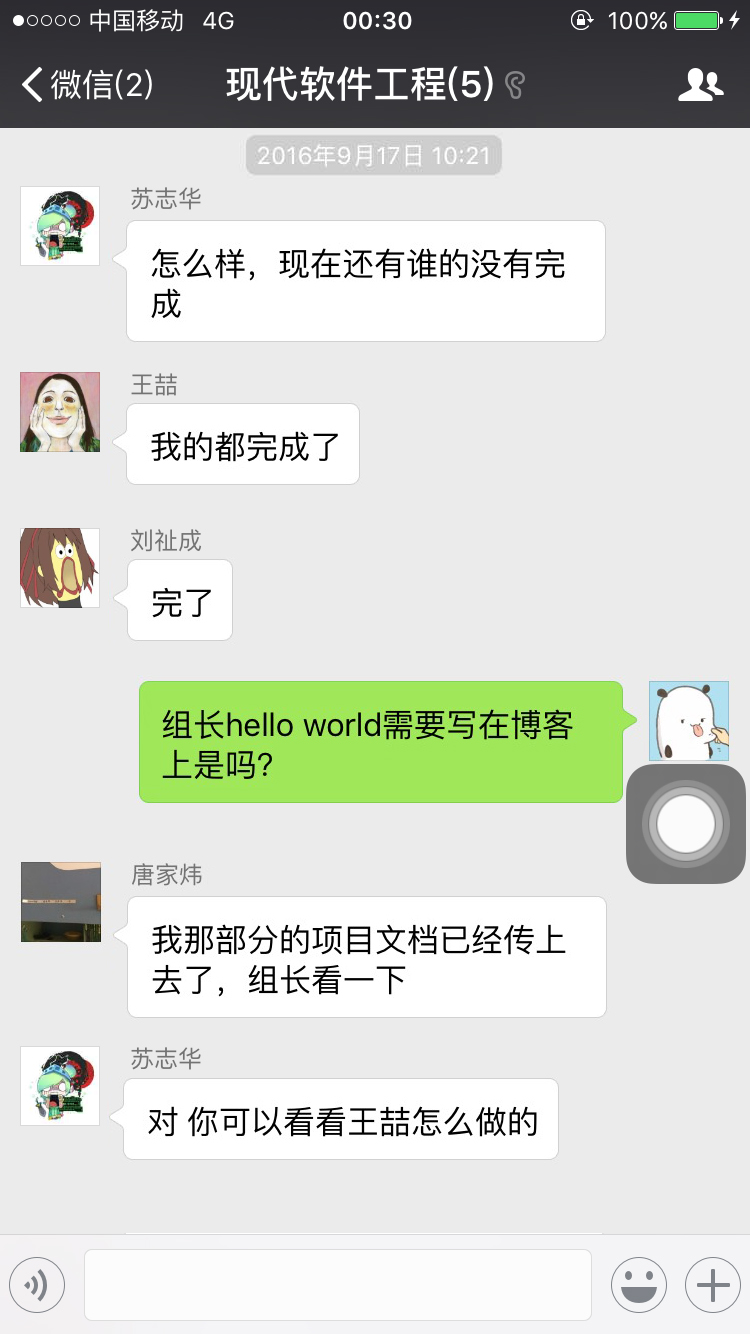Tap the AssistiveTouch floating button
The width and height of the screenshot is (750, 1334).
pyautogui.click(x=686, y=824)
